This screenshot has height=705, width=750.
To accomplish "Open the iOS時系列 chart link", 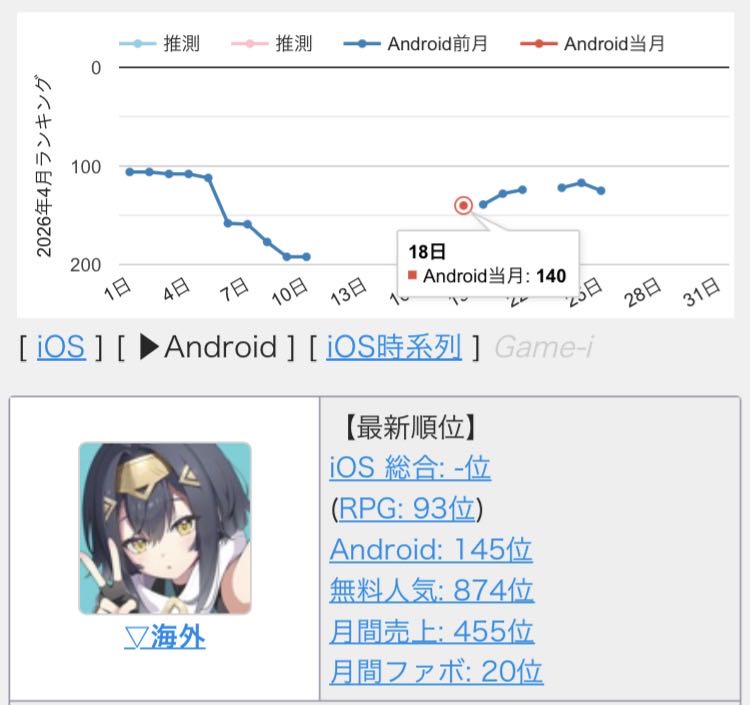I will coord(394,348).
